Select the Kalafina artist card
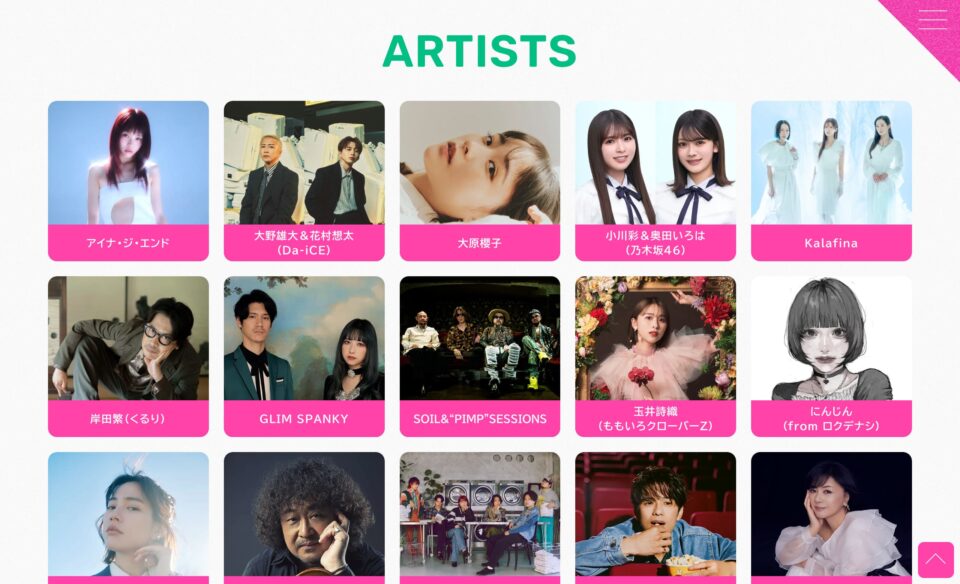This screenshot has width=960, height=584. click(x=831, y=180)
